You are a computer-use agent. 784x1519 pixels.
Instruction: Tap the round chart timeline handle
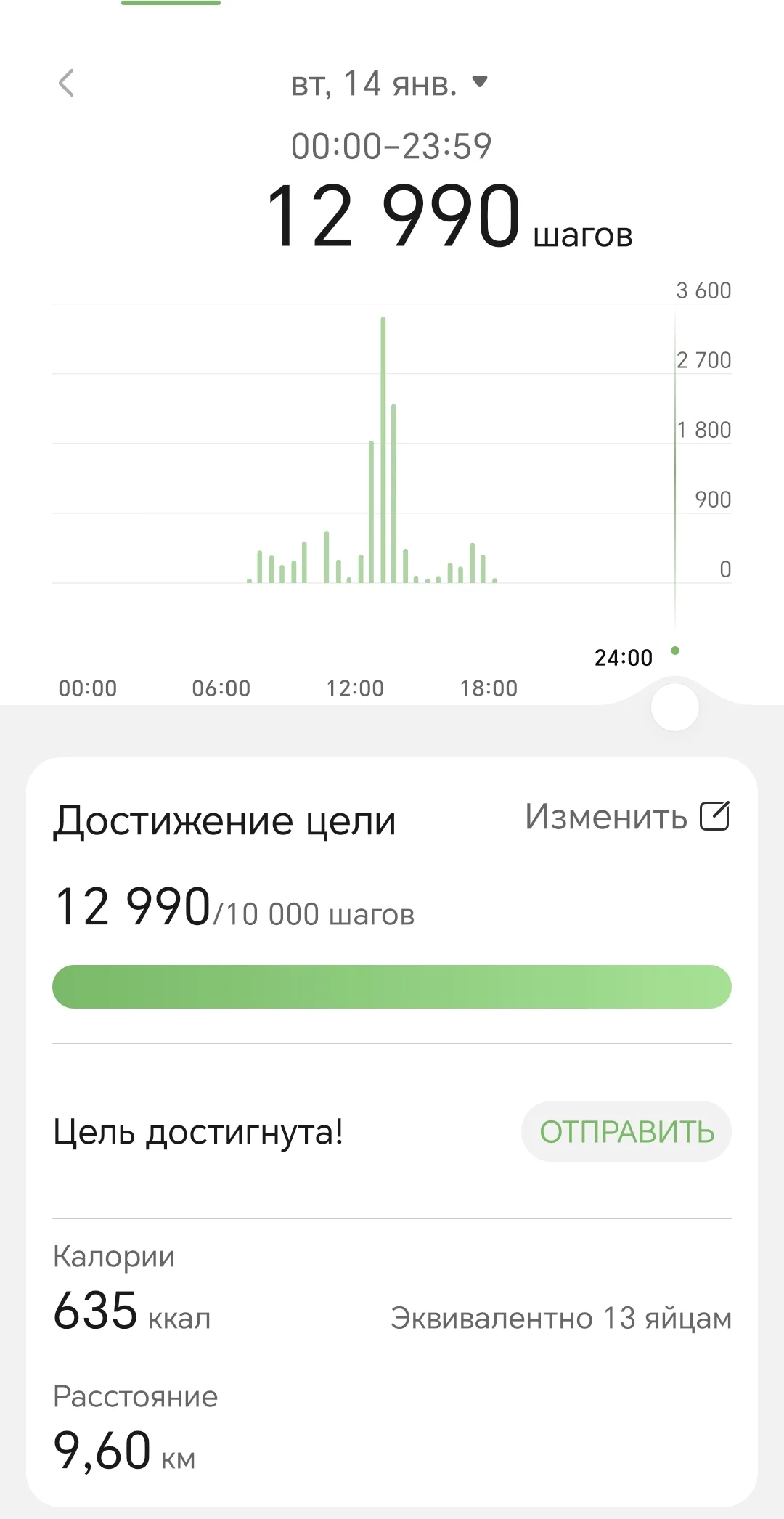coord(674,707)
